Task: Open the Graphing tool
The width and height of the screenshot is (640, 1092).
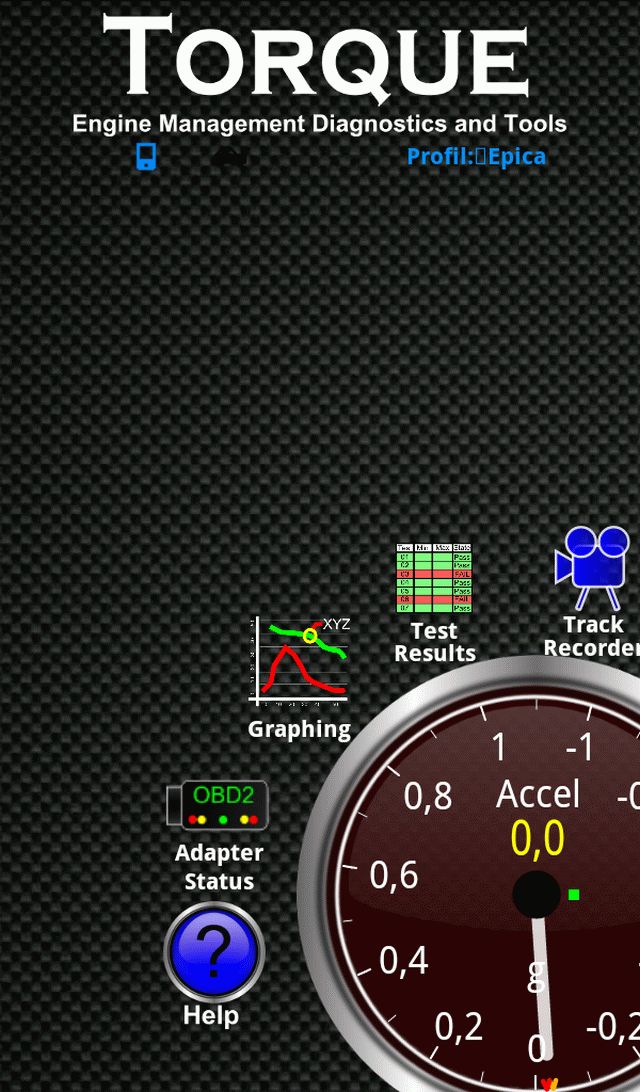Action: coord(299,678)
